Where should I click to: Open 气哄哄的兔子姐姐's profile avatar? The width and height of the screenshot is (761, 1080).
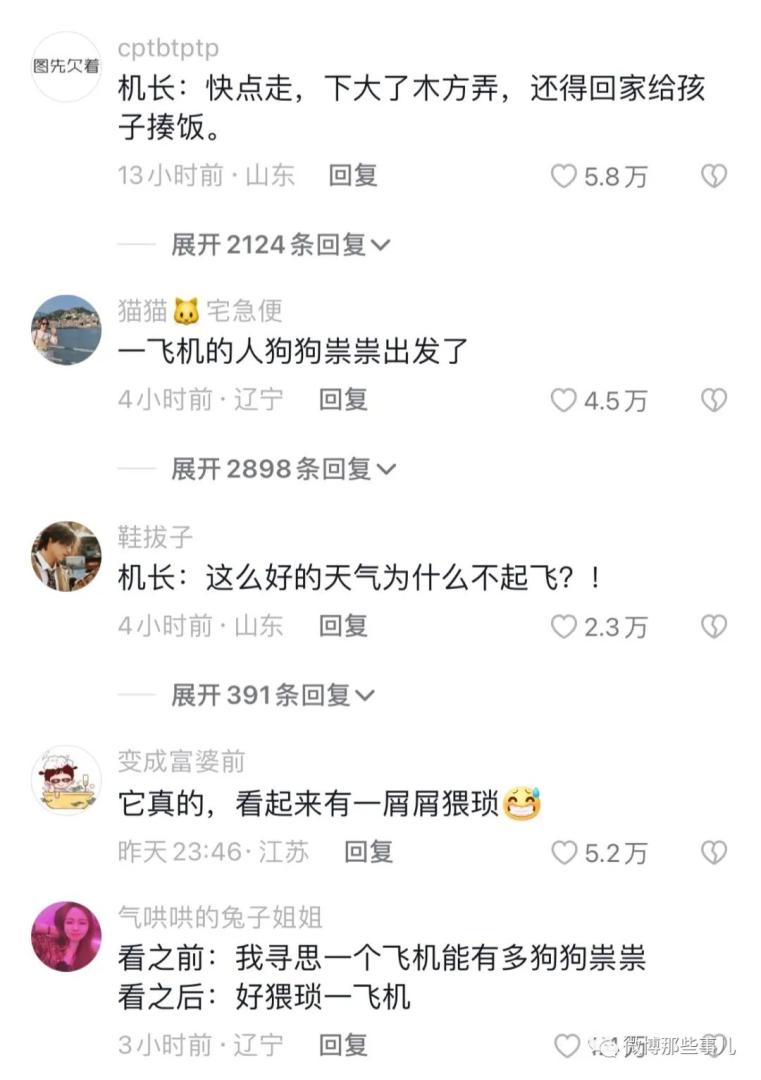pyautogui.click(x=66, y=936)
